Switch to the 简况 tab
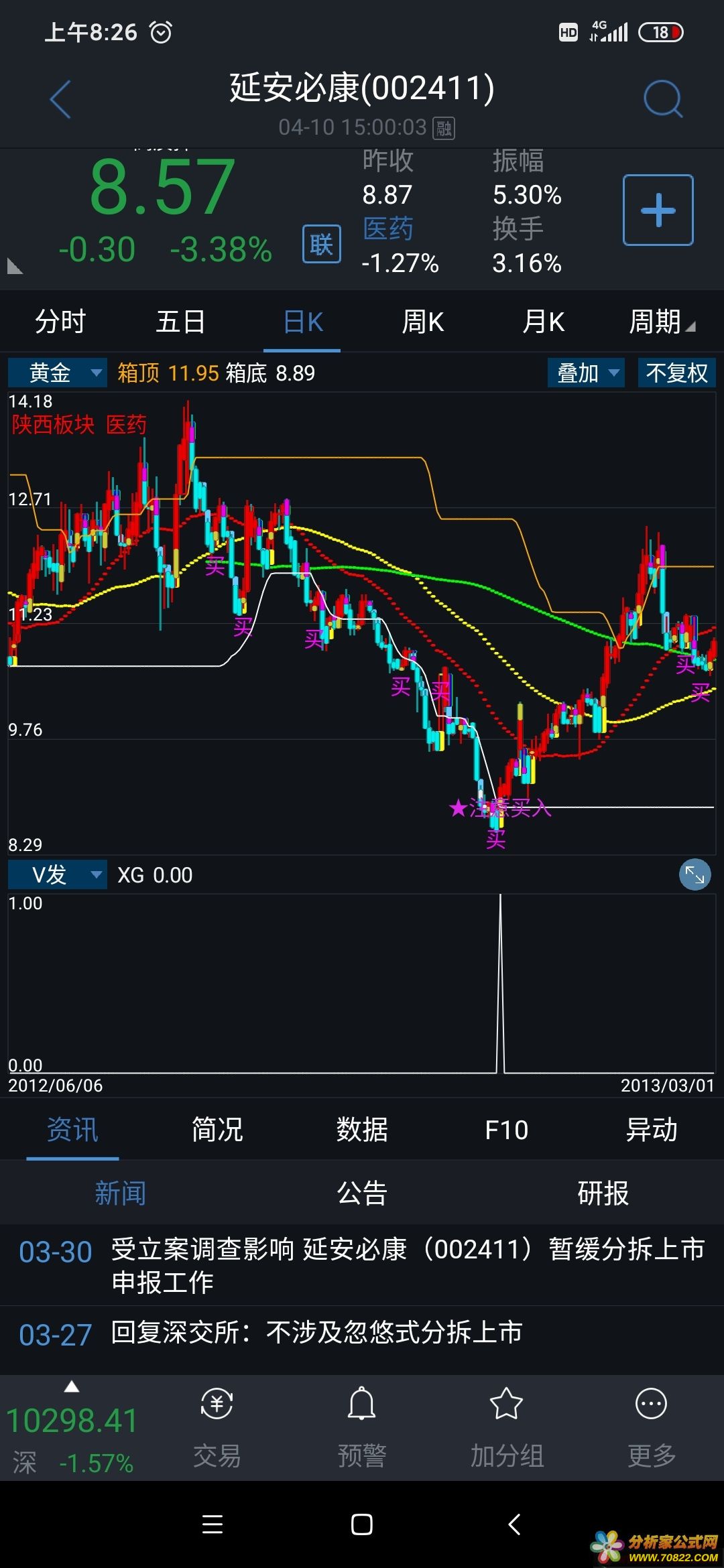Image resolution: width=724 pixels, height=1568 pixels. (x=217, y=1130)
